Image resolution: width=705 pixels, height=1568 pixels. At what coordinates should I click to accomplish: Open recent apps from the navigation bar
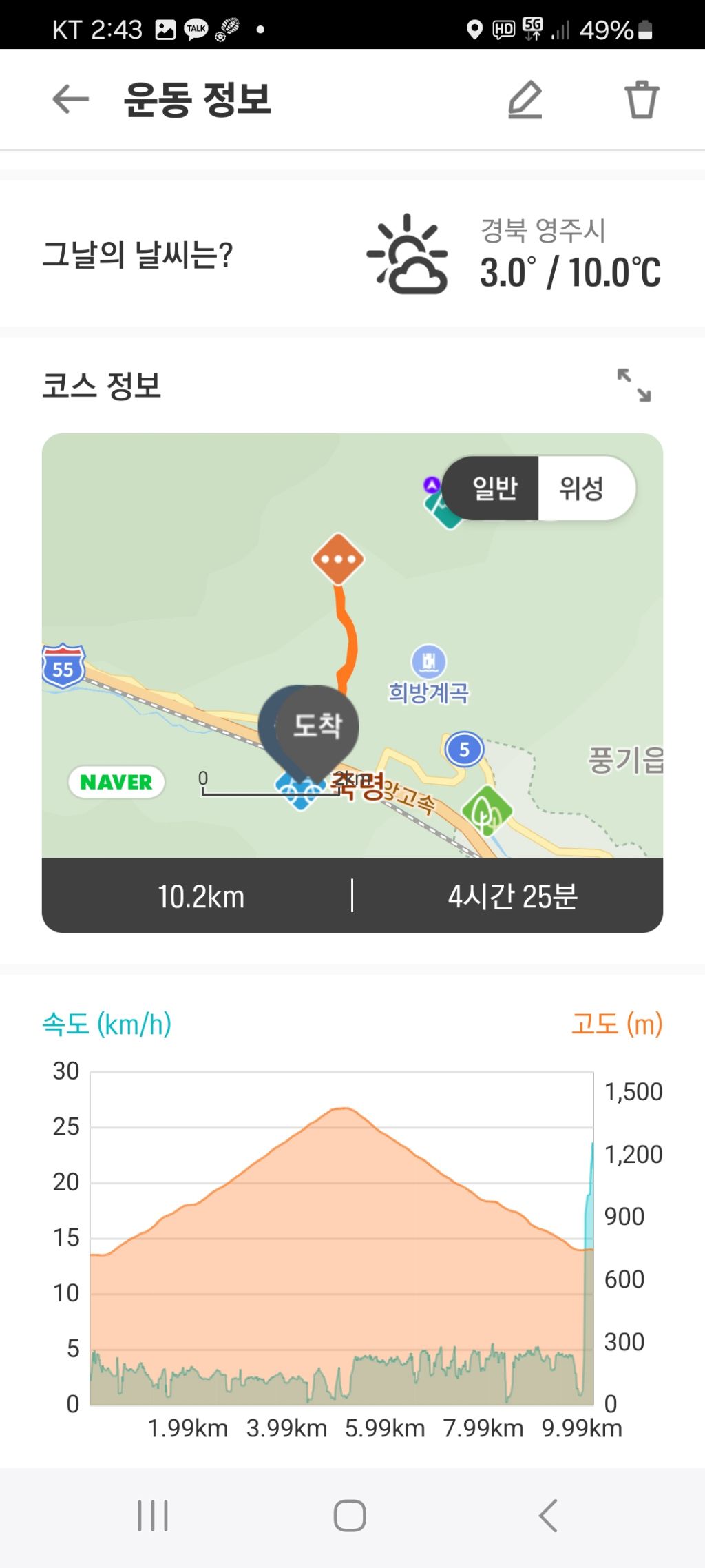coord(153,1516)
